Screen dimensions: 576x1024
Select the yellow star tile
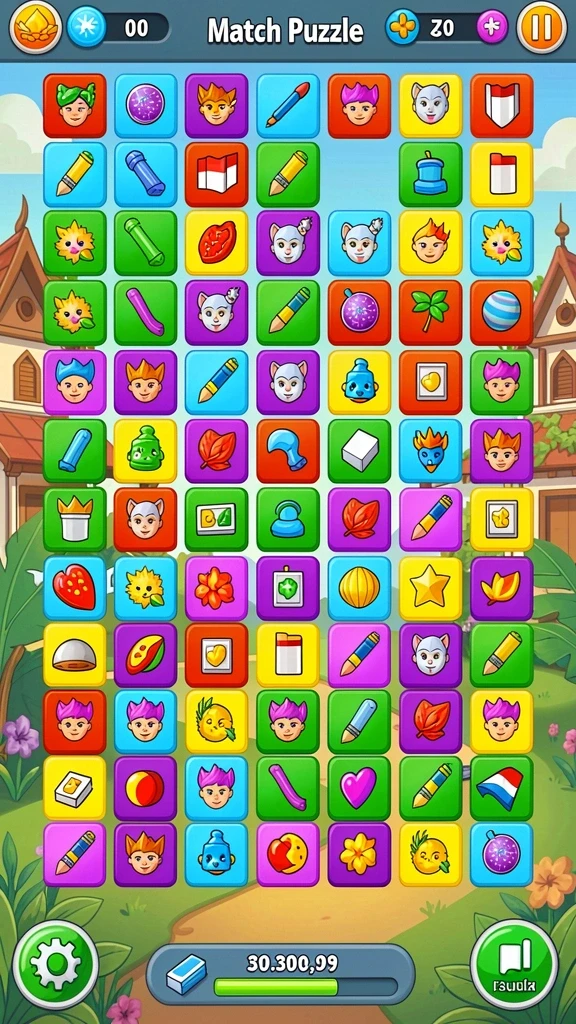[x=430, y=588]
